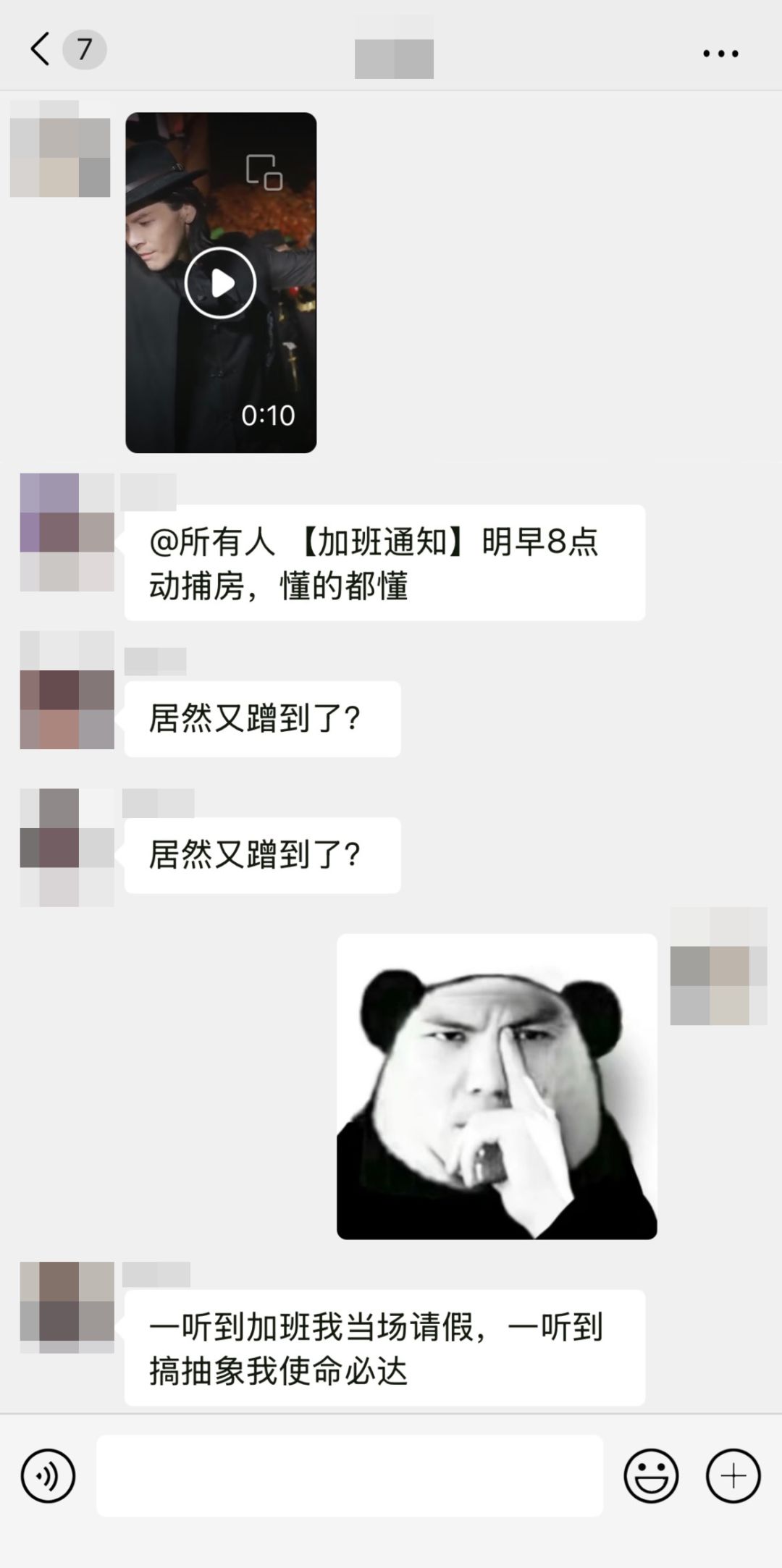Viewport: 782px width, 1568px height.
Task: Open the chat's three-dot menu
Action: coord(720,53)
